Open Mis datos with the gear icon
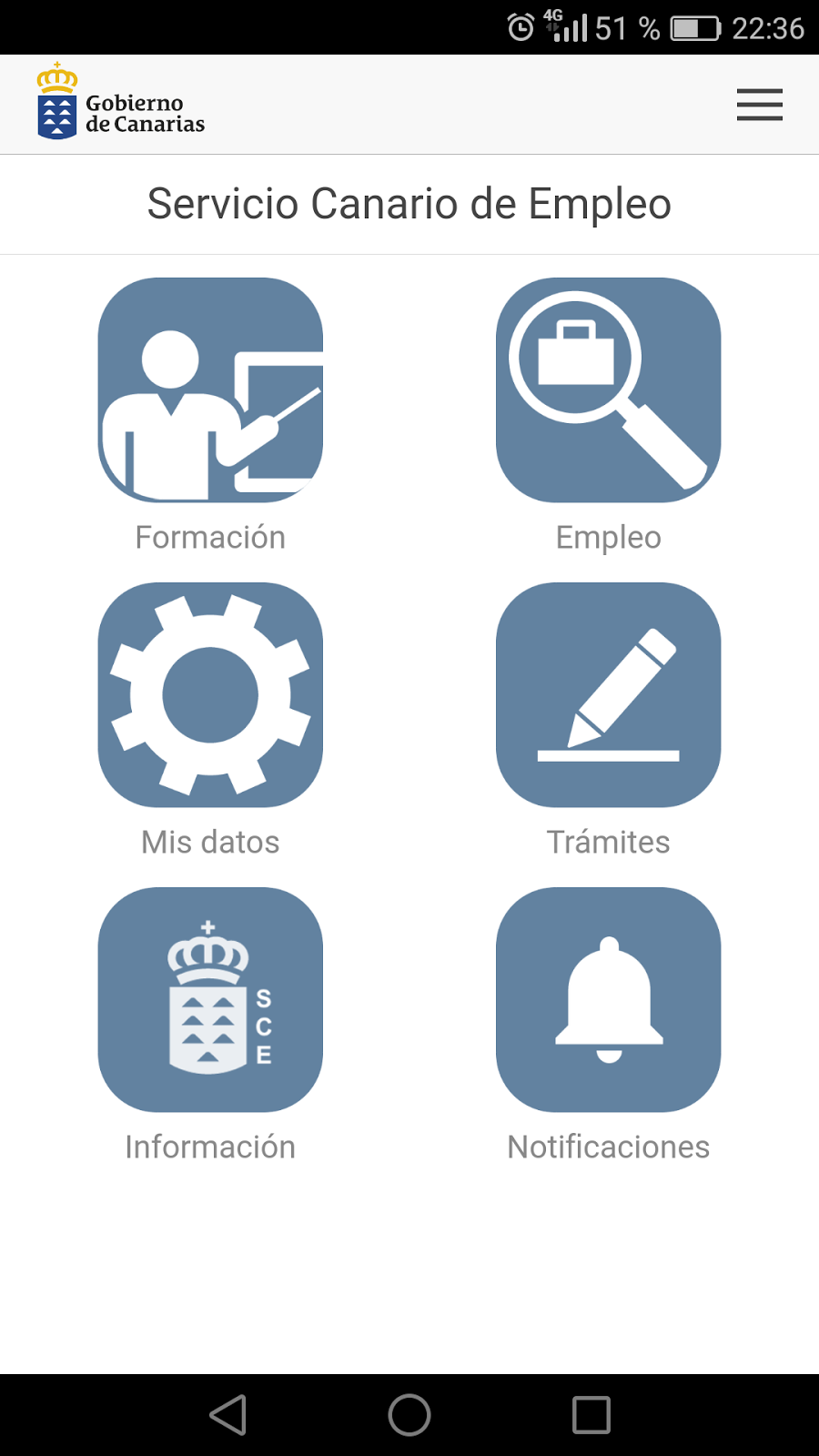Viewport: 819px width, 1456px height. [x=209, y=694]
